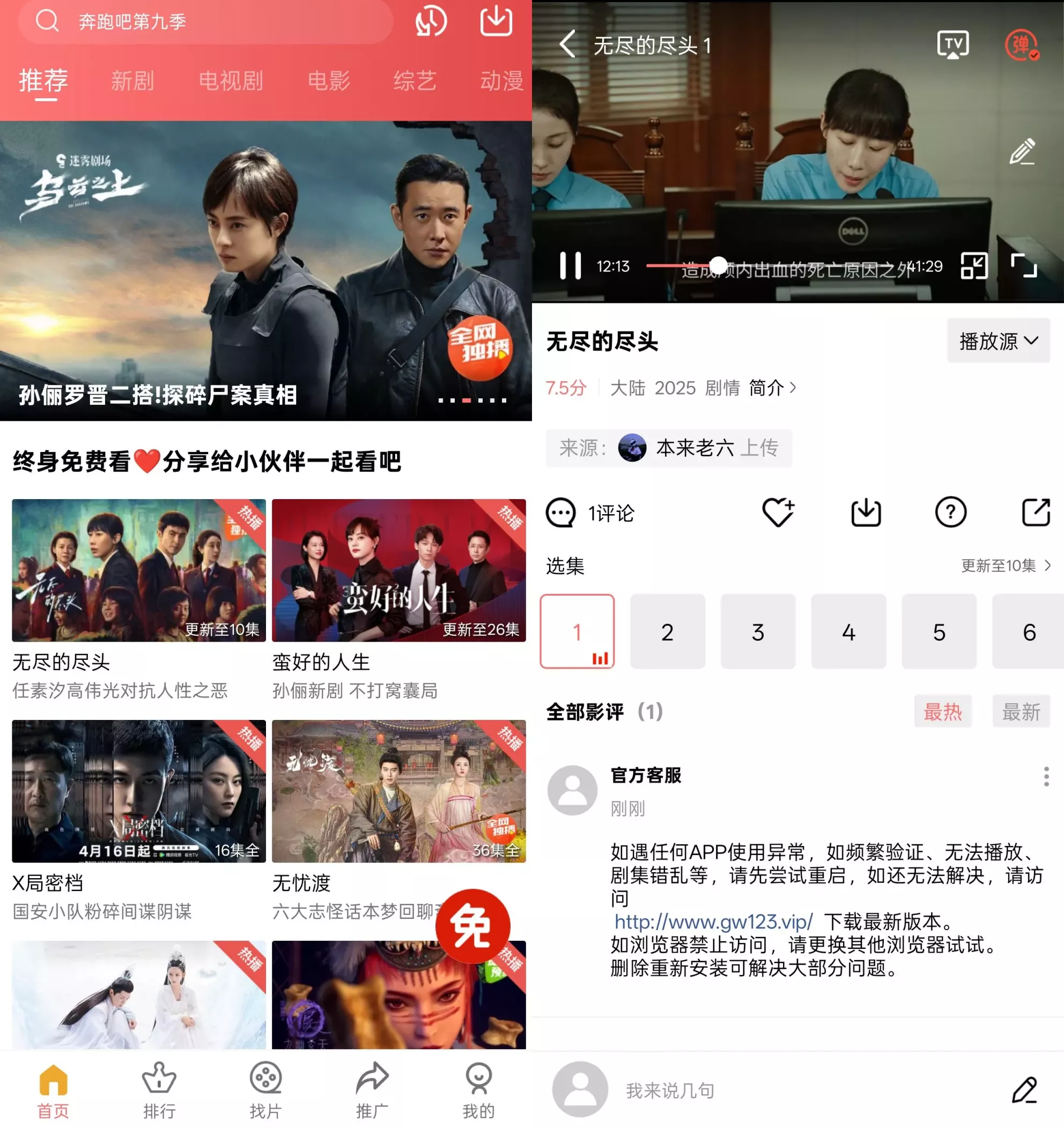
Task: Sort reviews by 最新
Action: (1021, 711)
